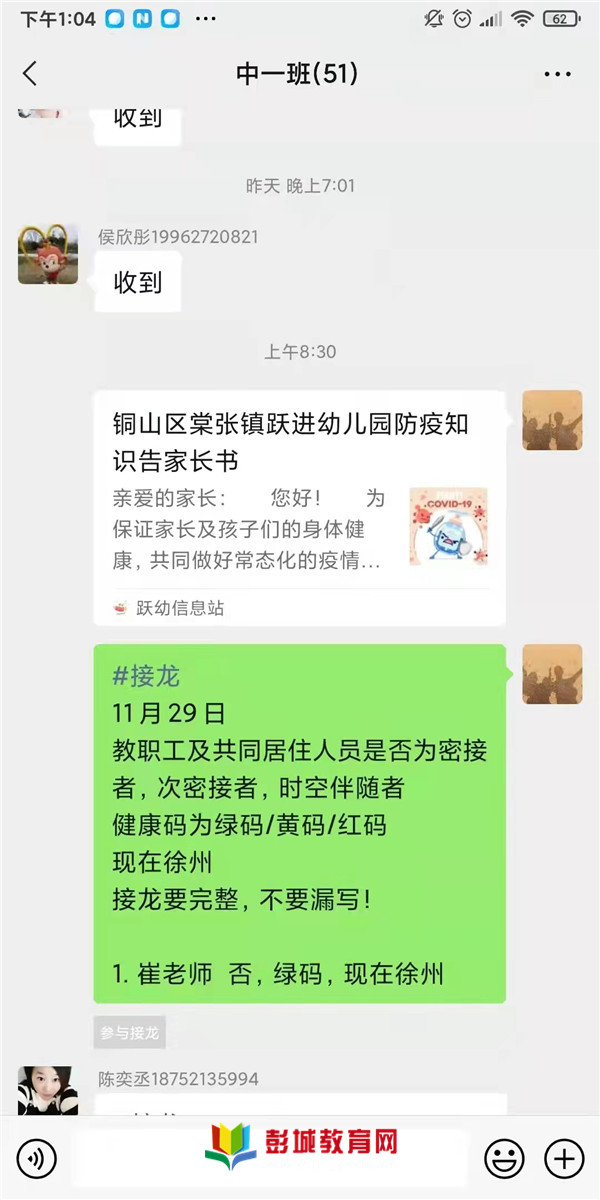View 陈奕丞's profile avatar
This screenshot has height=1200, width=600.
pos(48,1090)
